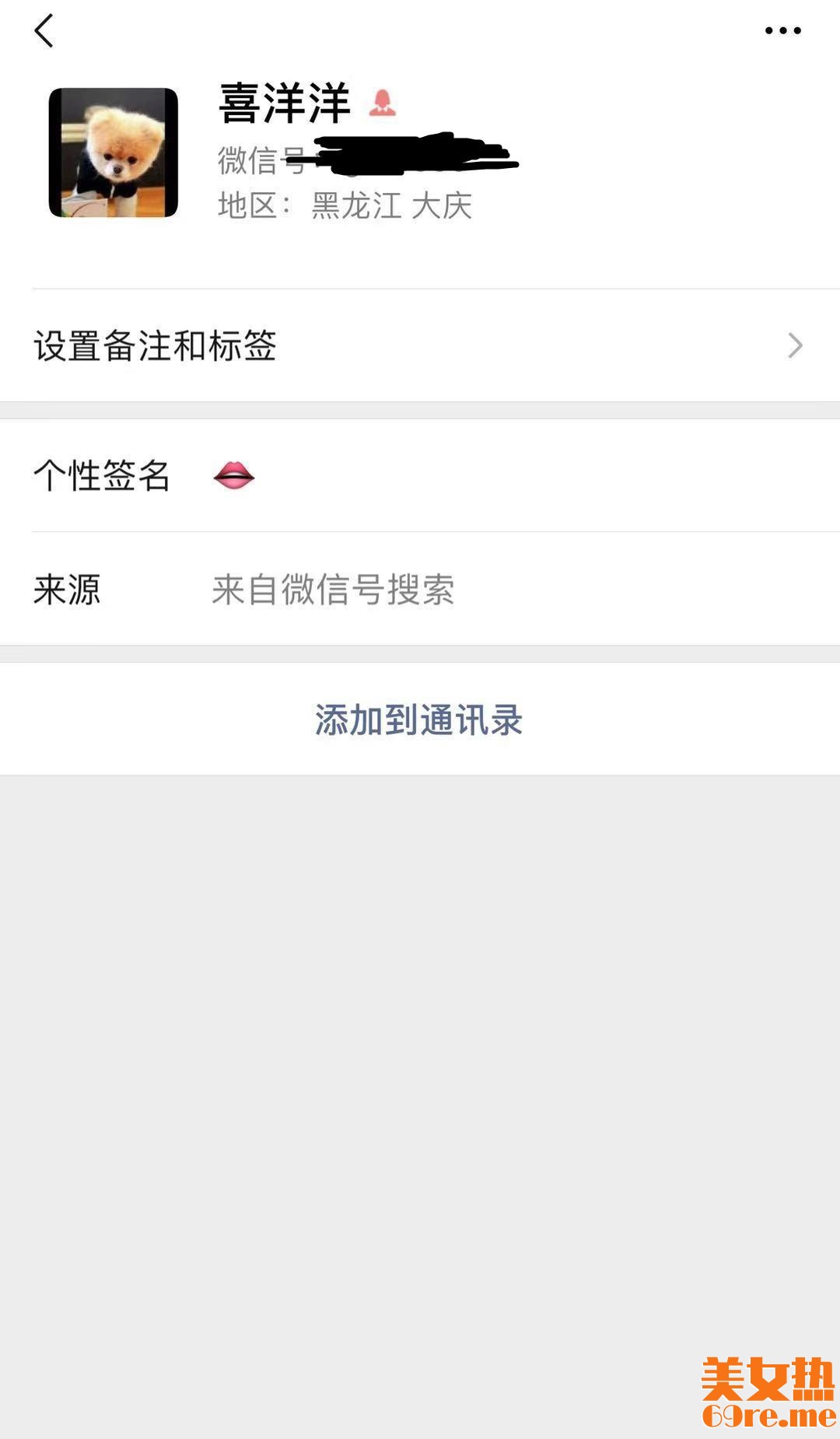Go back using the top-left arrow

(x=44, y=31)
